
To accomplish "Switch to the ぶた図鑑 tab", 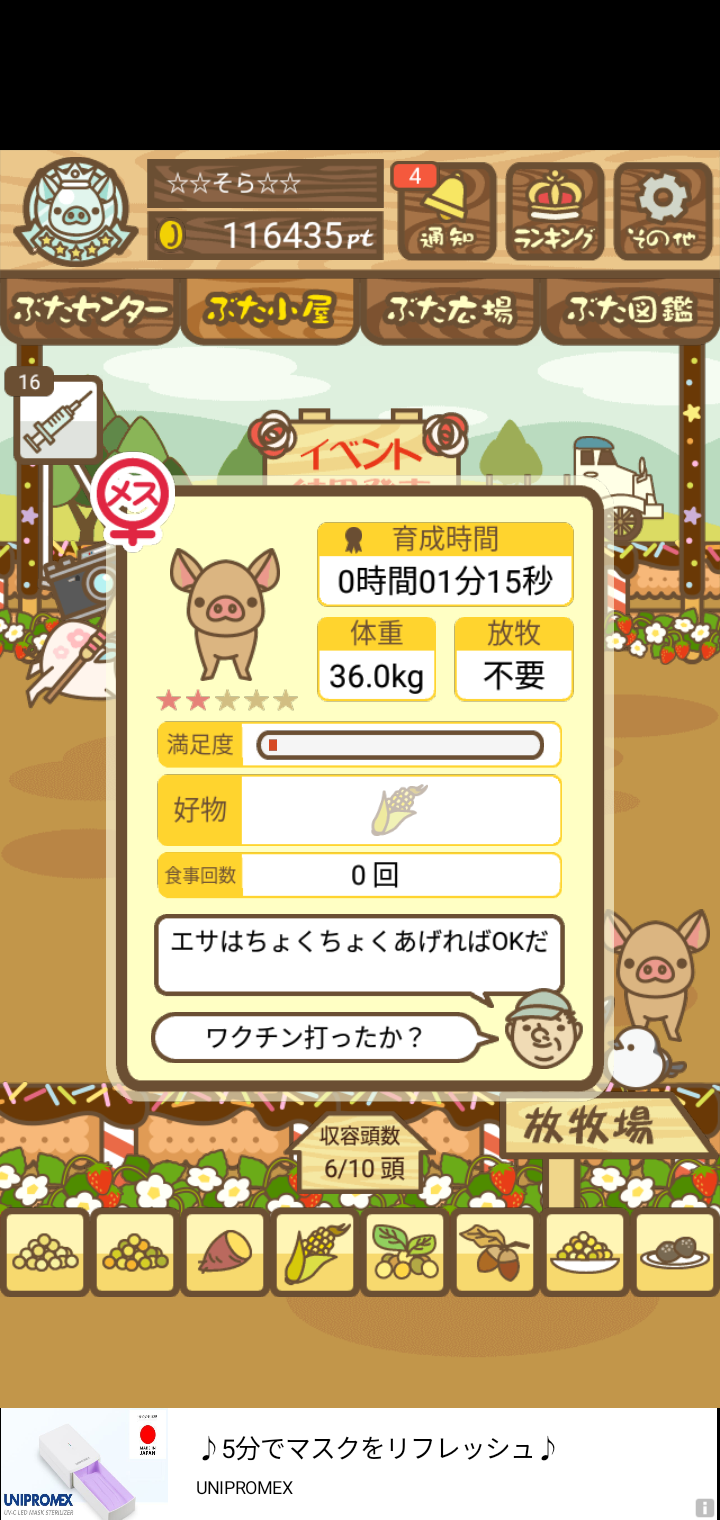I will [630, 310].
